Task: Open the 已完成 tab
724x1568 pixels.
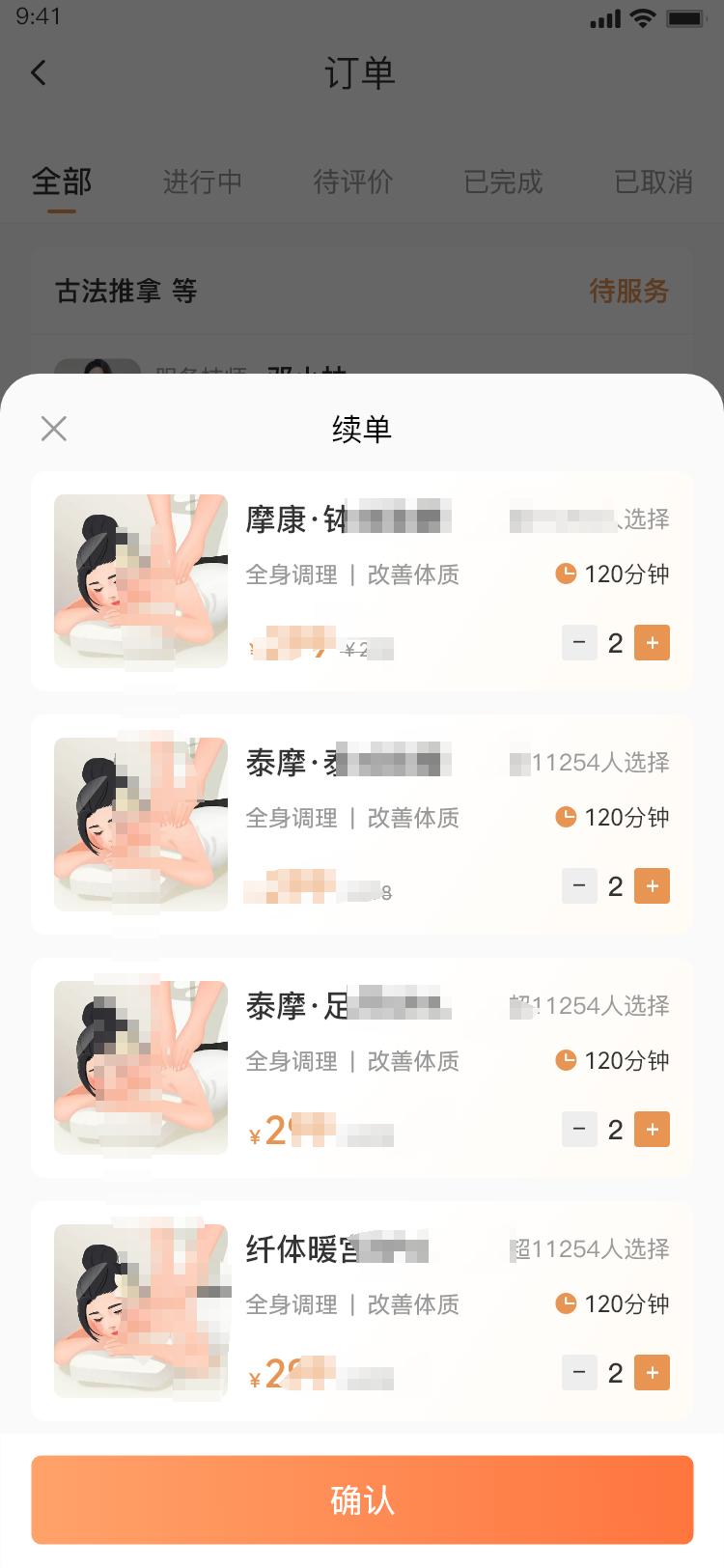Action: pyautogui.click(x=502, y=183)
